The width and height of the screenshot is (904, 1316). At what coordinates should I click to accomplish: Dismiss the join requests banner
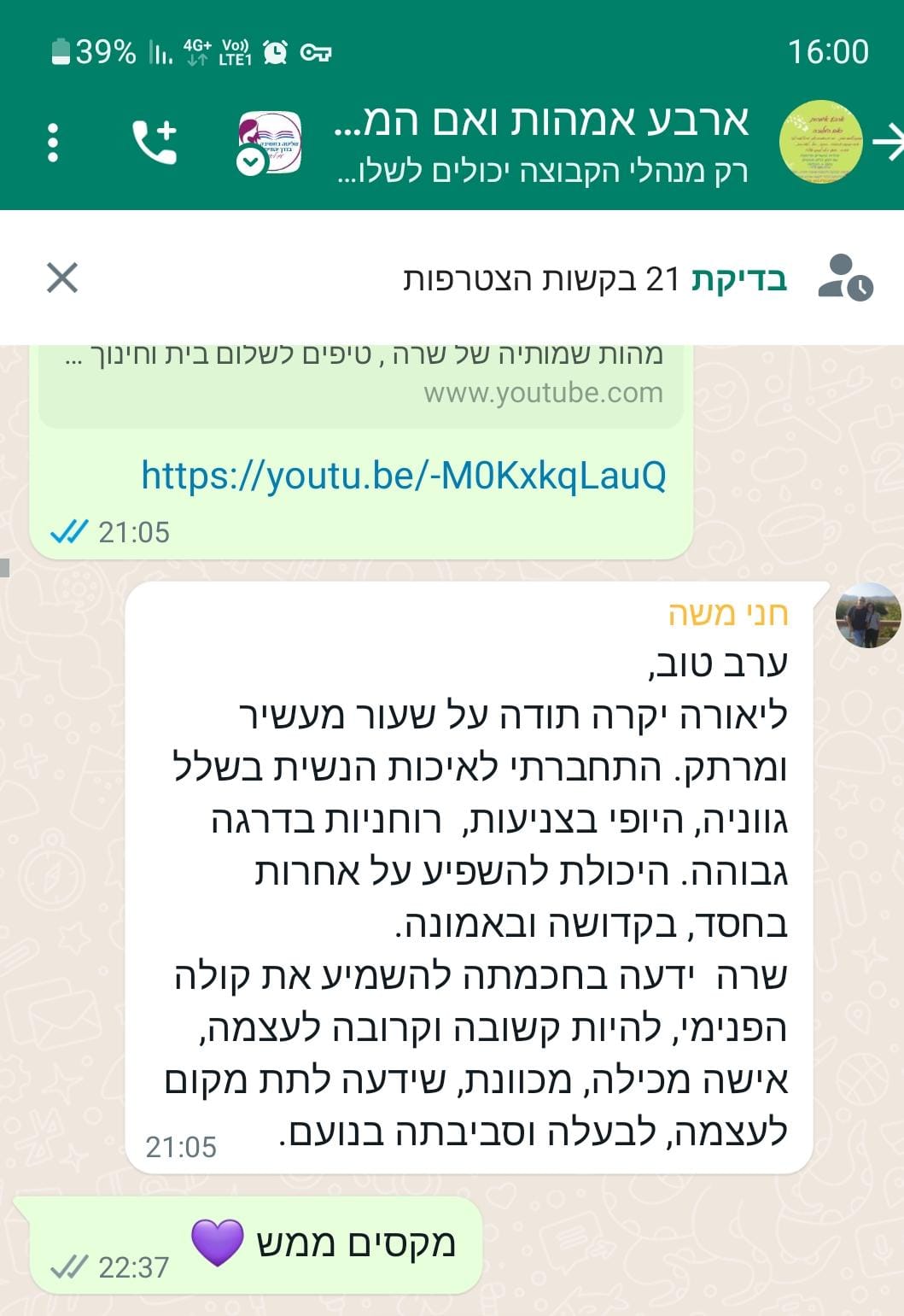tap(62, 278)
